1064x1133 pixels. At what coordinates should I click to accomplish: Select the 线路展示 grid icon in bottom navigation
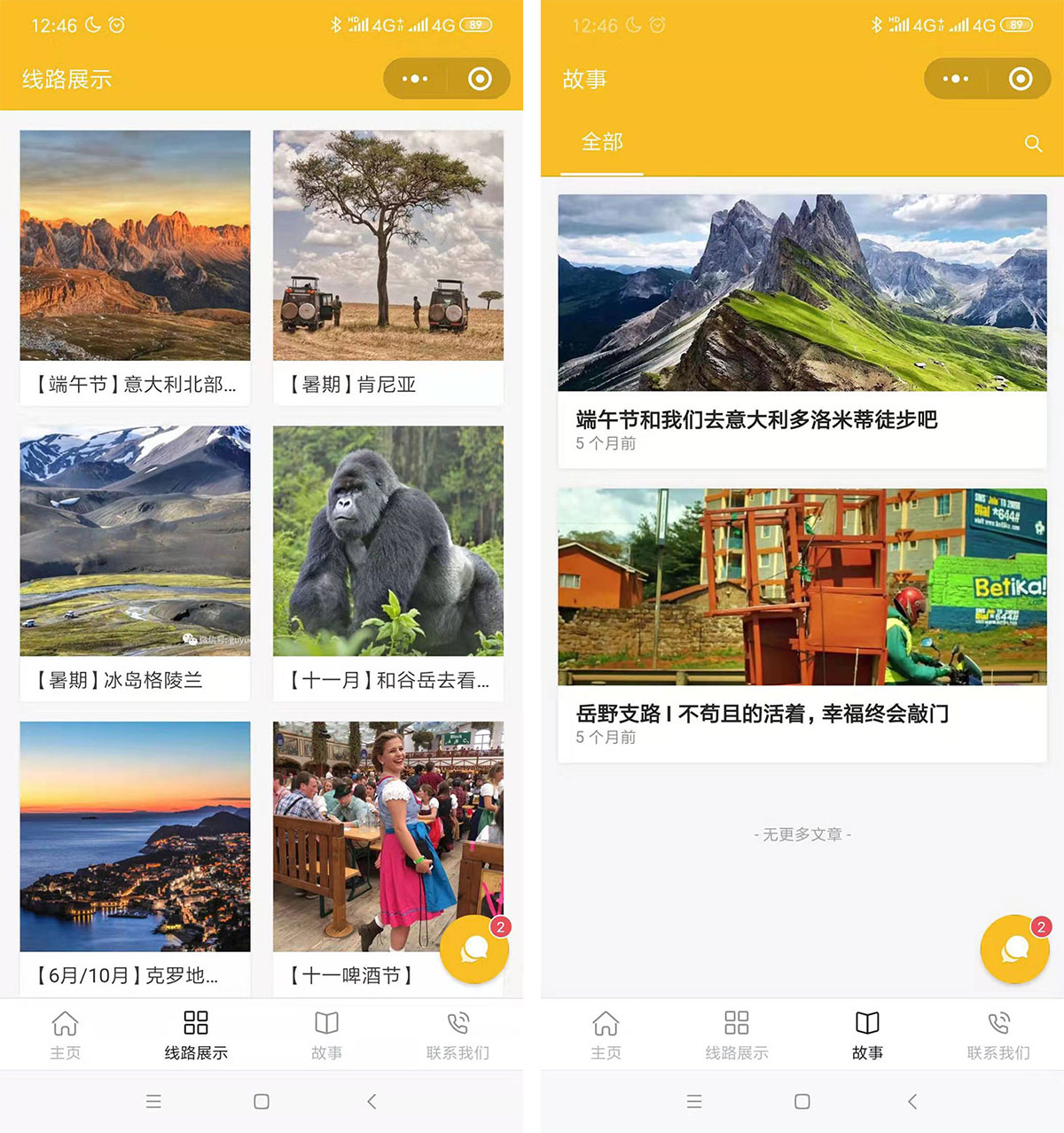coord(195,1033)
